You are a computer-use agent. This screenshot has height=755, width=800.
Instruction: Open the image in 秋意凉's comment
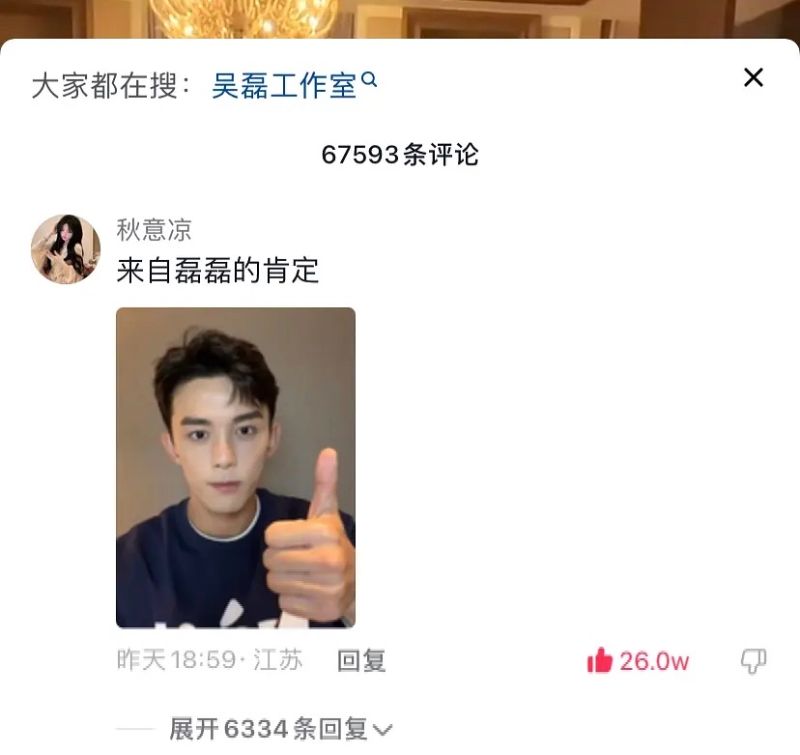236,467
